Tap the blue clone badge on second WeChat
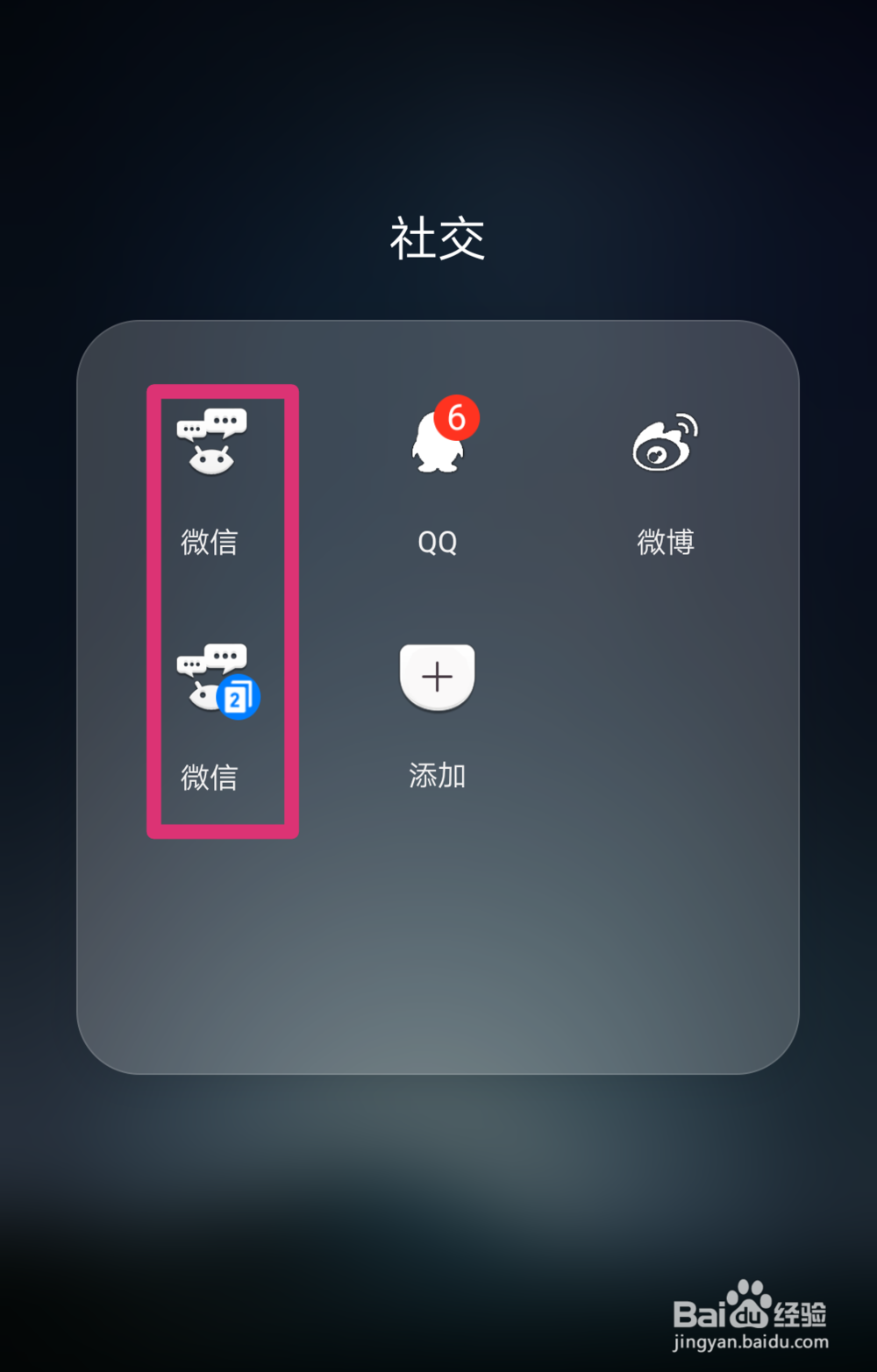 [x=238, y=695]
